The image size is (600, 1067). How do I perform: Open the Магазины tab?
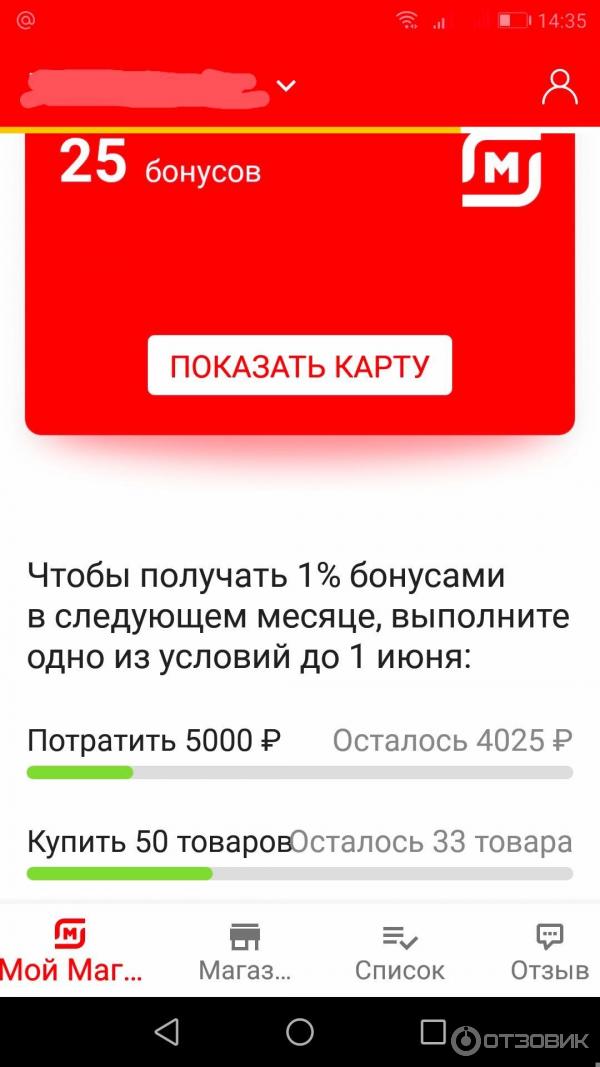click(x=245, y=950)
